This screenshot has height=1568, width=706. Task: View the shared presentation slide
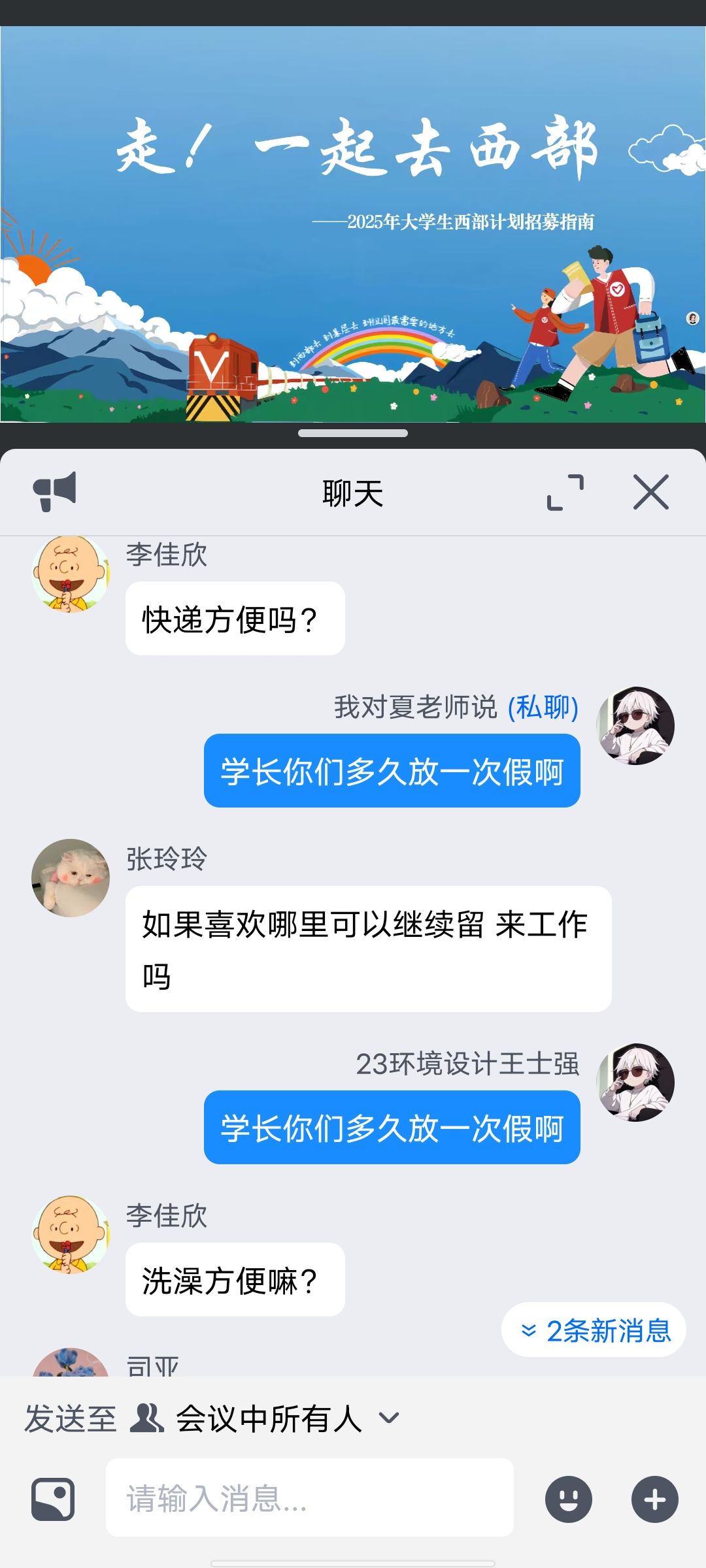click(353, 224)
